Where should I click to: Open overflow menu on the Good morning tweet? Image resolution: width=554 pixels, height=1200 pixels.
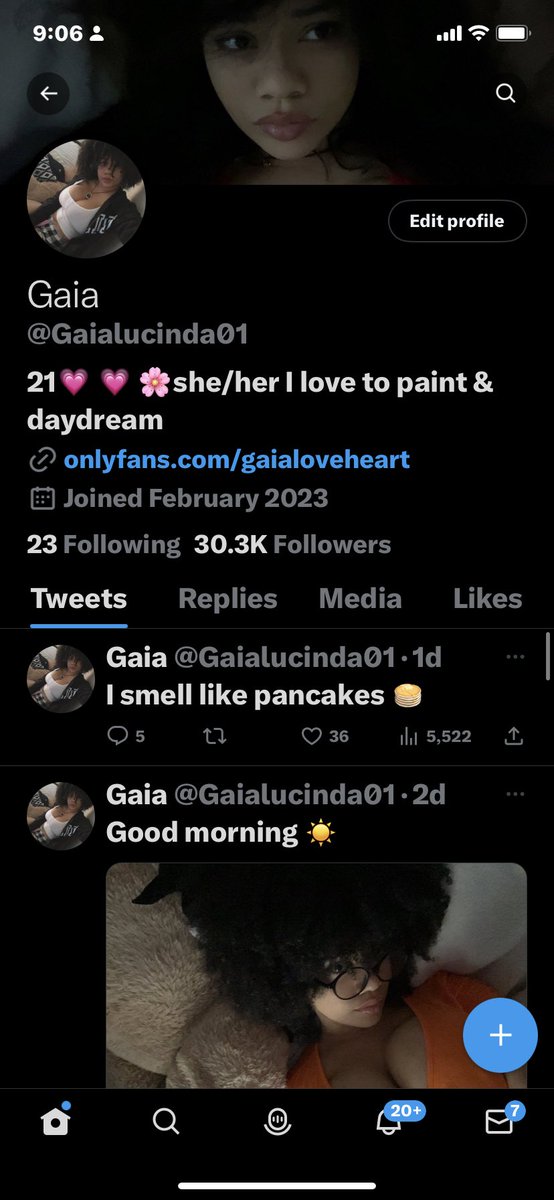[515, 795]
